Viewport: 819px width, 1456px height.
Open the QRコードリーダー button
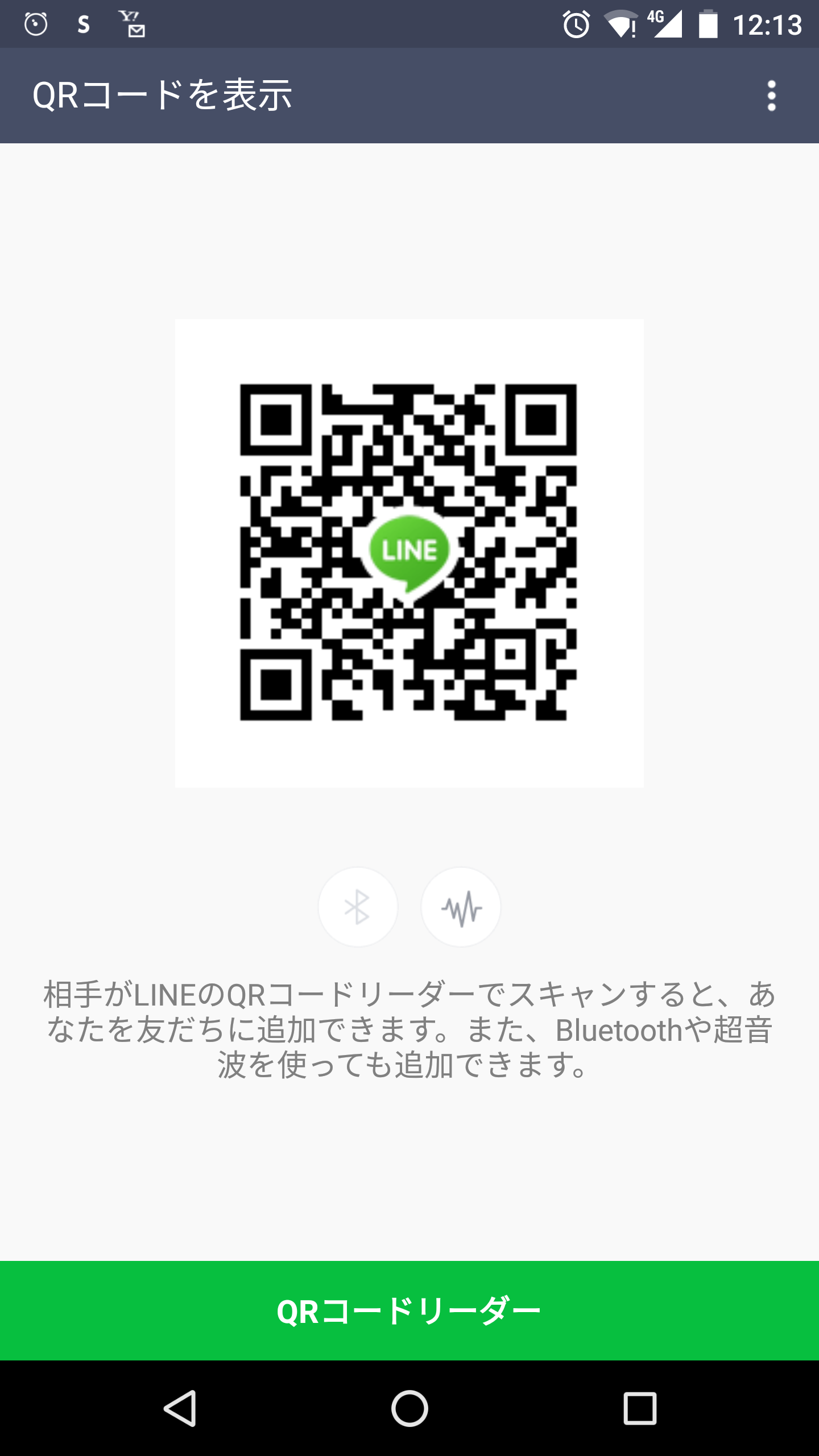pyautogui.click(x=409, y=1310)
